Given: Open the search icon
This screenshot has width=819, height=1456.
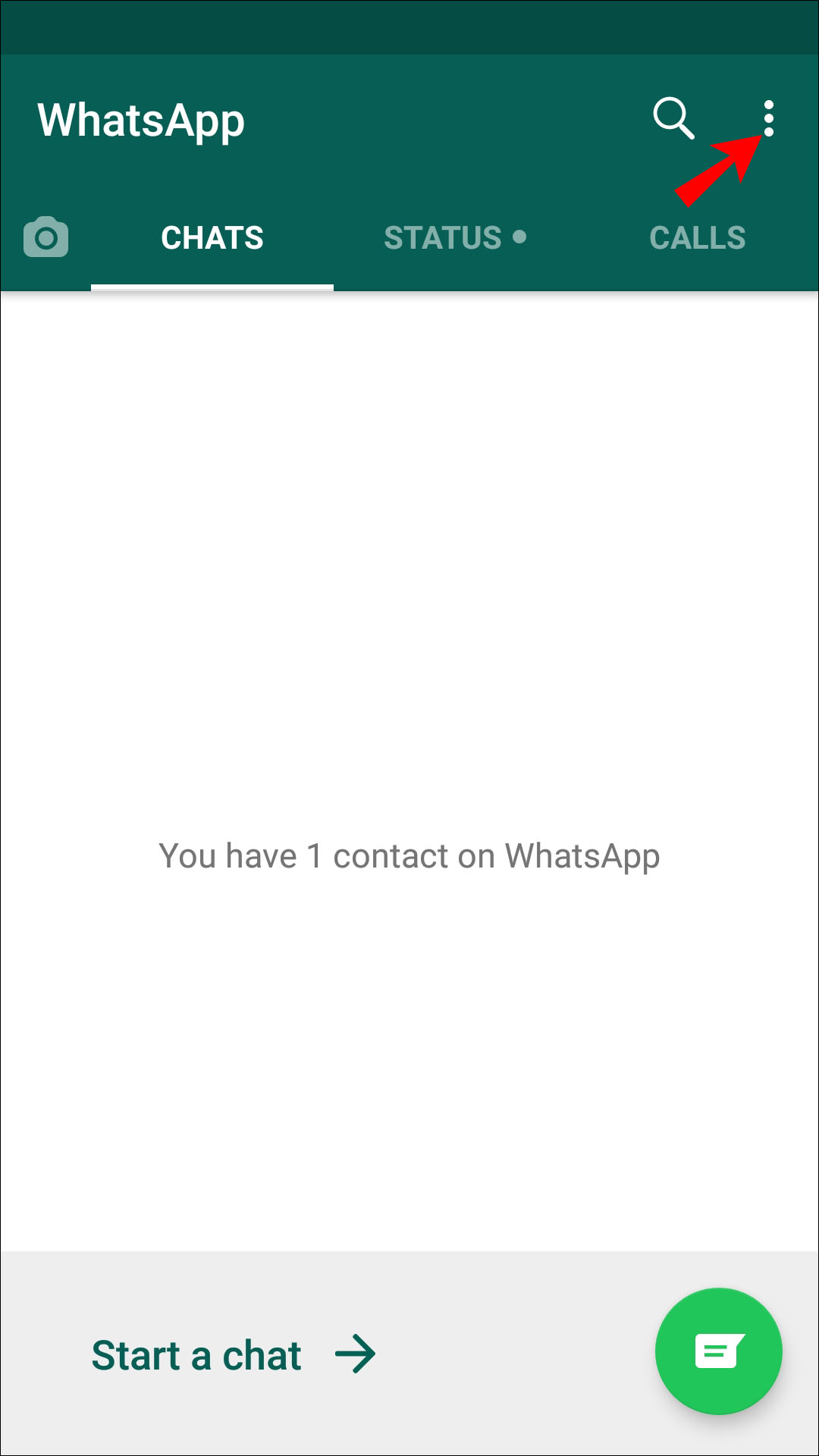Looking at the screenshot, I should pyautogui.click(x=673, y=118).
